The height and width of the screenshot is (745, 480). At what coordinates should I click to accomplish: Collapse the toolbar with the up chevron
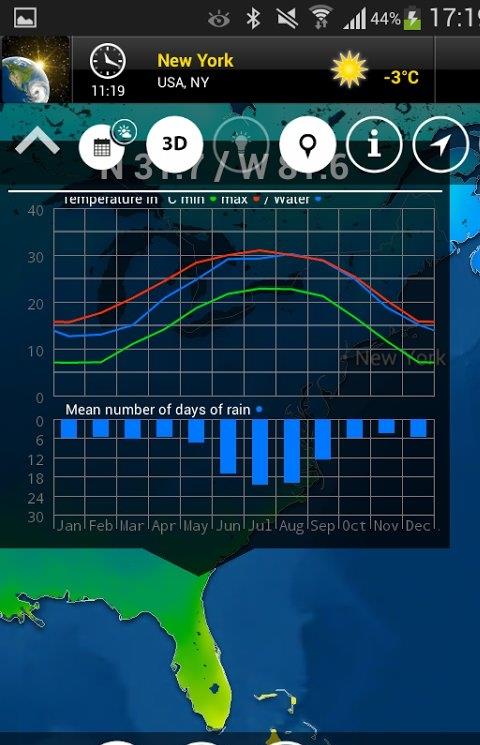(x=37, y=142)
